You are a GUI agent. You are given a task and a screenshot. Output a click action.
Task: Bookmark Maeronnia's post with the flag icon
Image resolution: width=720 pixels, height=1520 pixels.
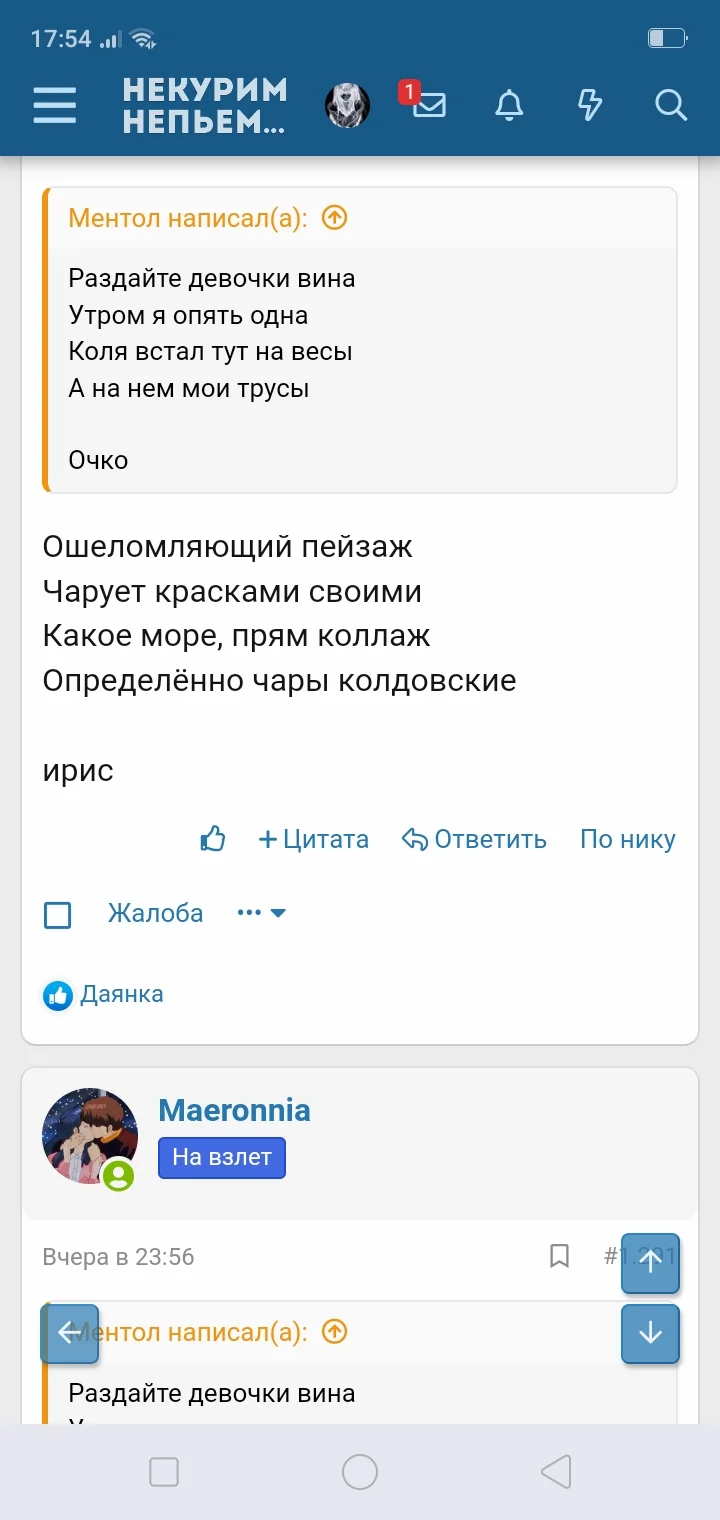tap(559, 1257)
